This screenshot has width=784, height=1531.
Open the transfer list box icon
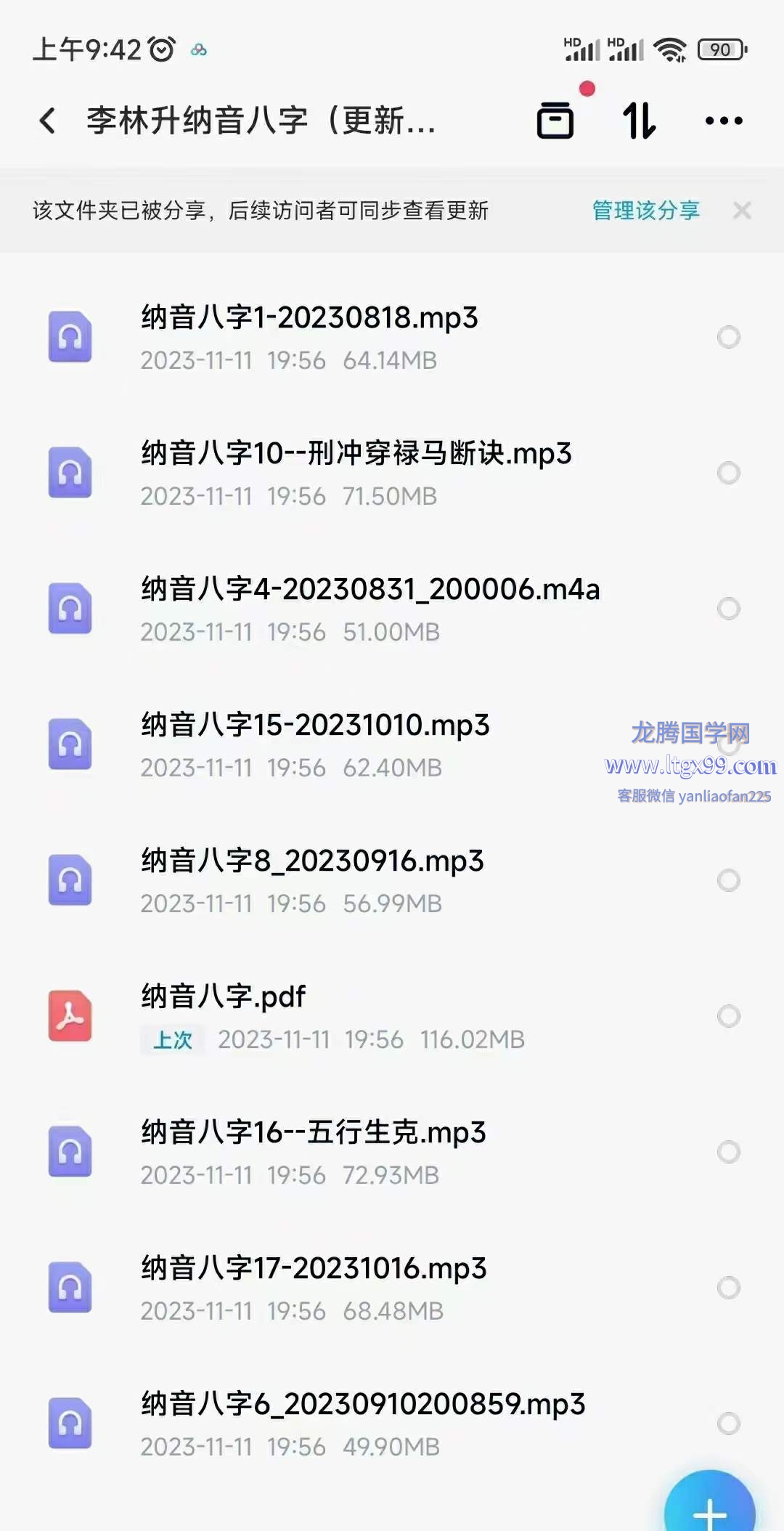coord(555,120)
